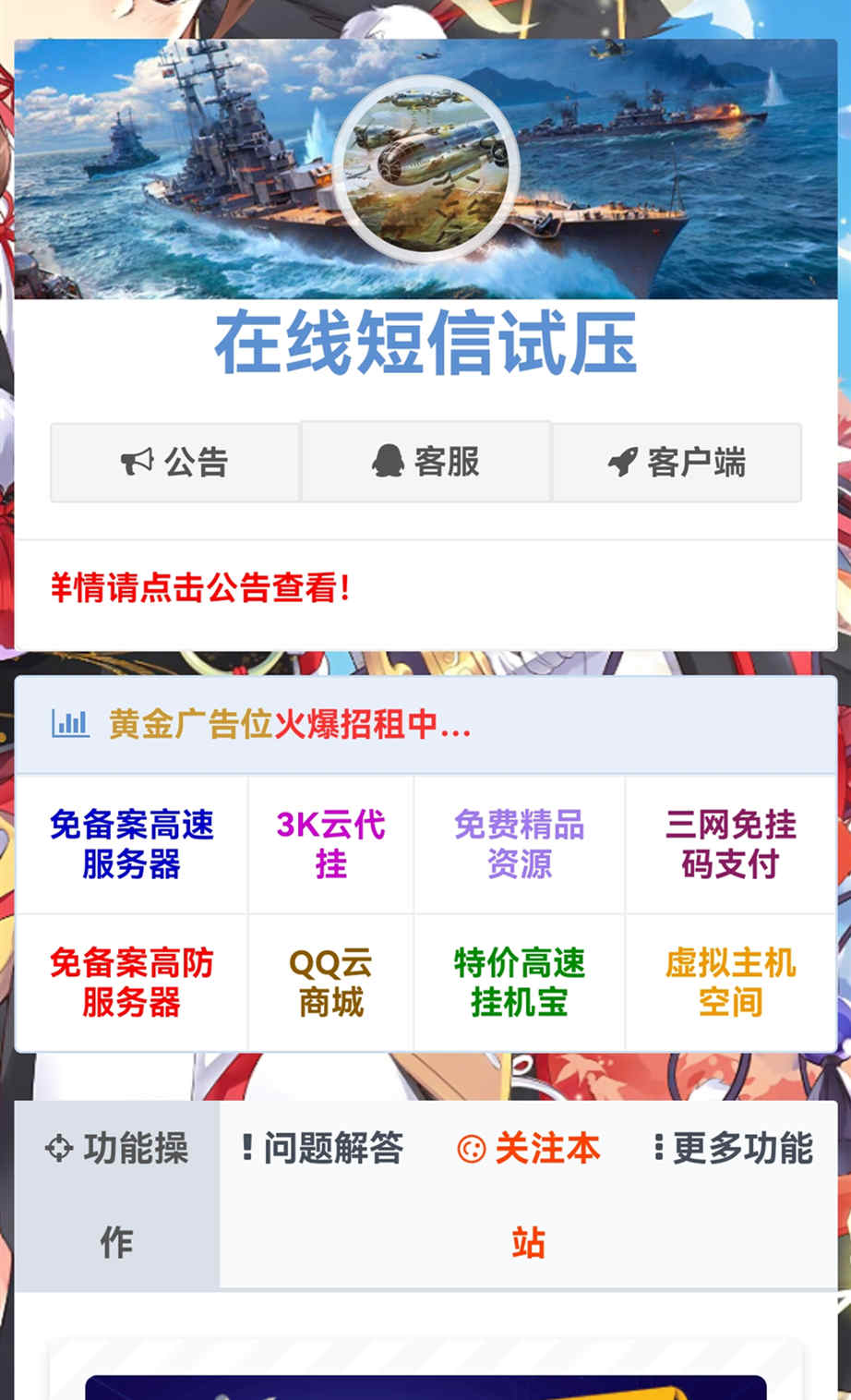Switch to the 问题解答 tab

tap(323, 1149)
